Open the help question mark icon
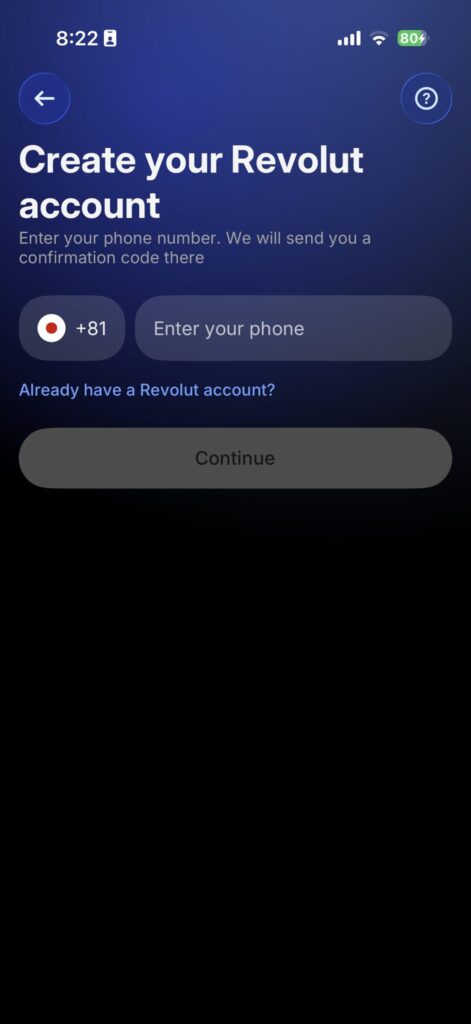 tap(426, 99)
